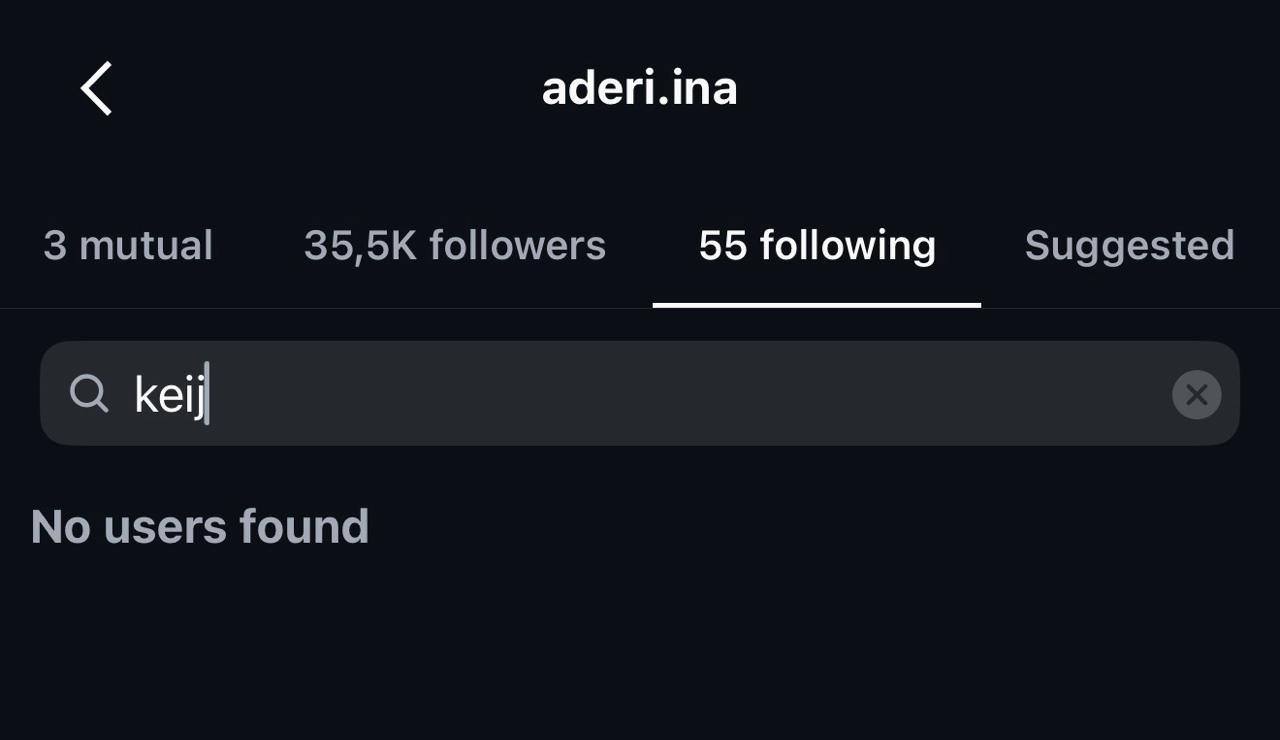Select the 55 following tab
The height and width of the screenshot is (740, 1280).
coord(817,246)
